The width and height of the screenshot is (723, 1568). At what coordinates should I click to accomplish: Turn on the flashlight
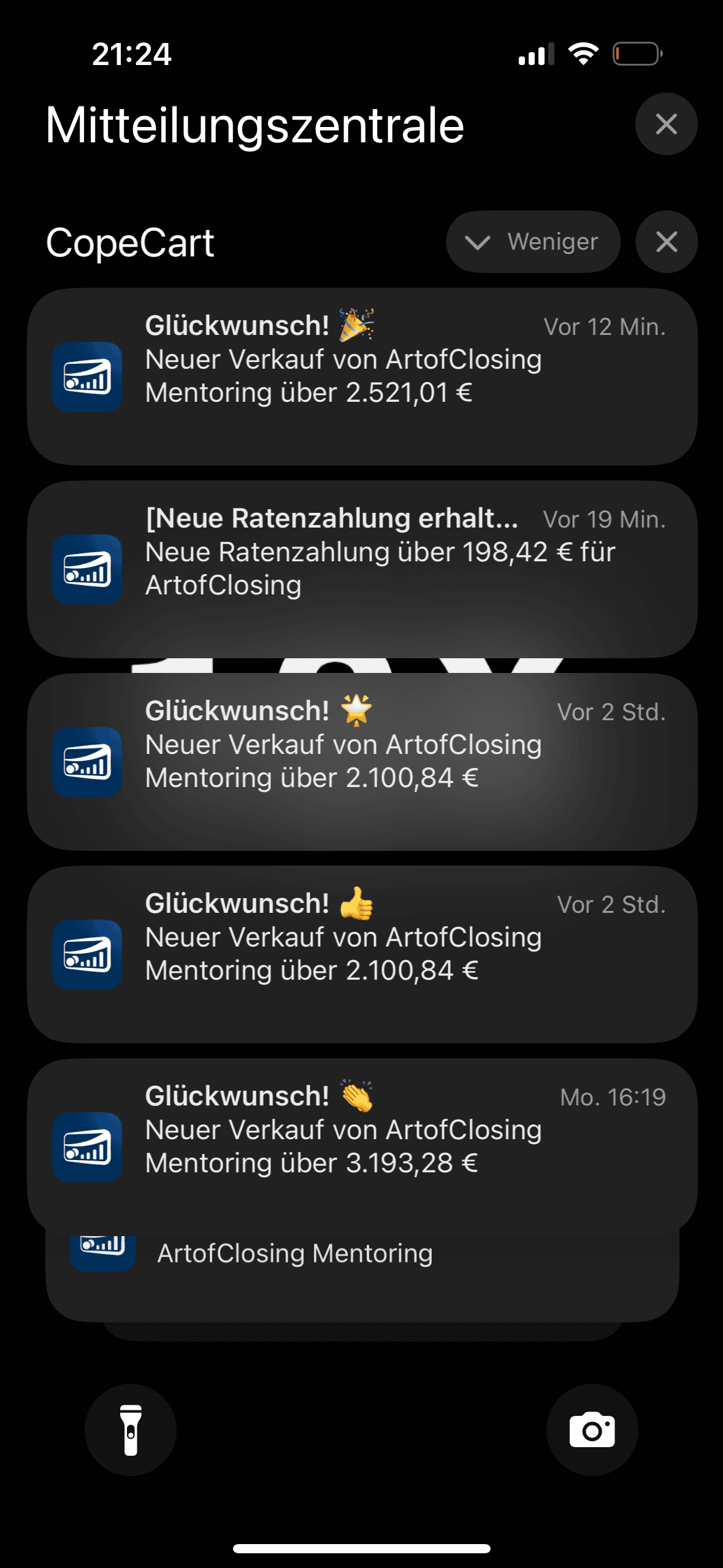pyautogui.click(x=131, y=1429)
